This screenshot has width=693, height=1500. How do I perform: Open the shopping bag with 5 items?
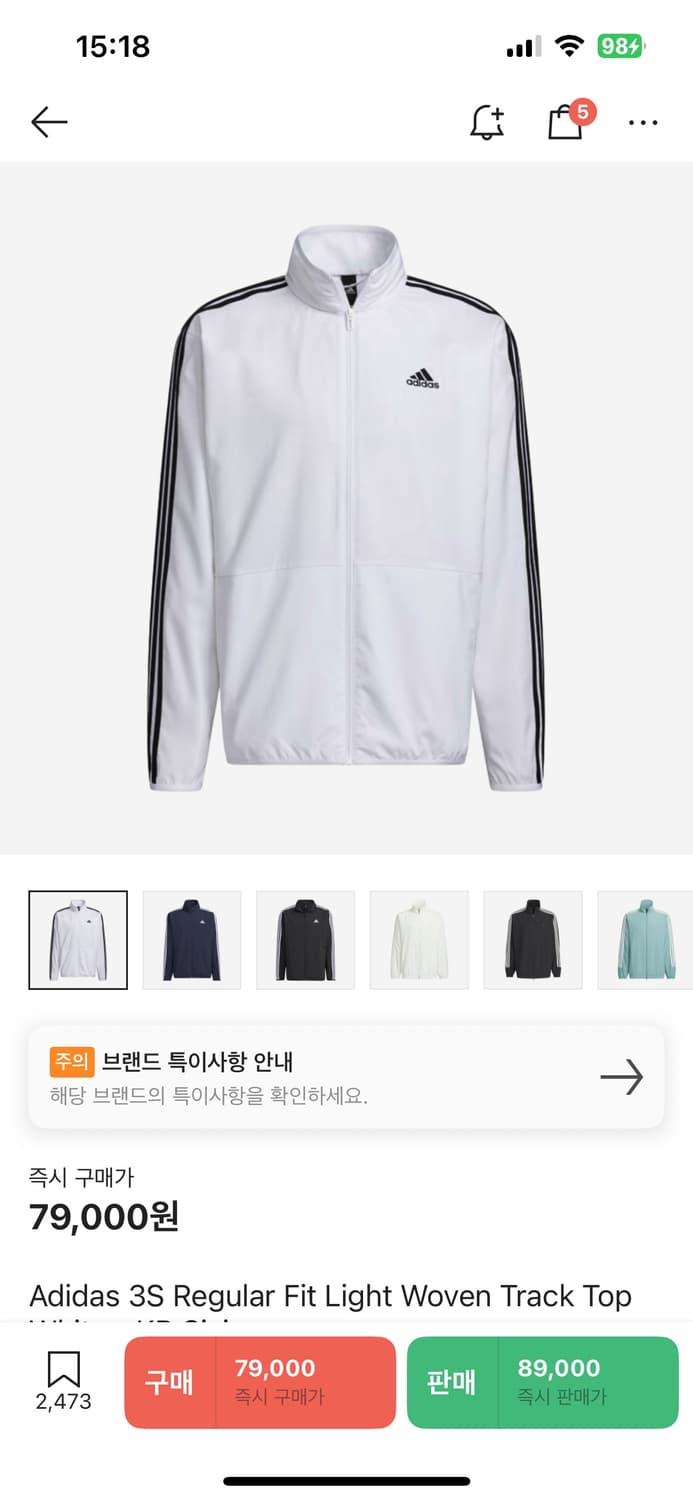click(566, 122)
